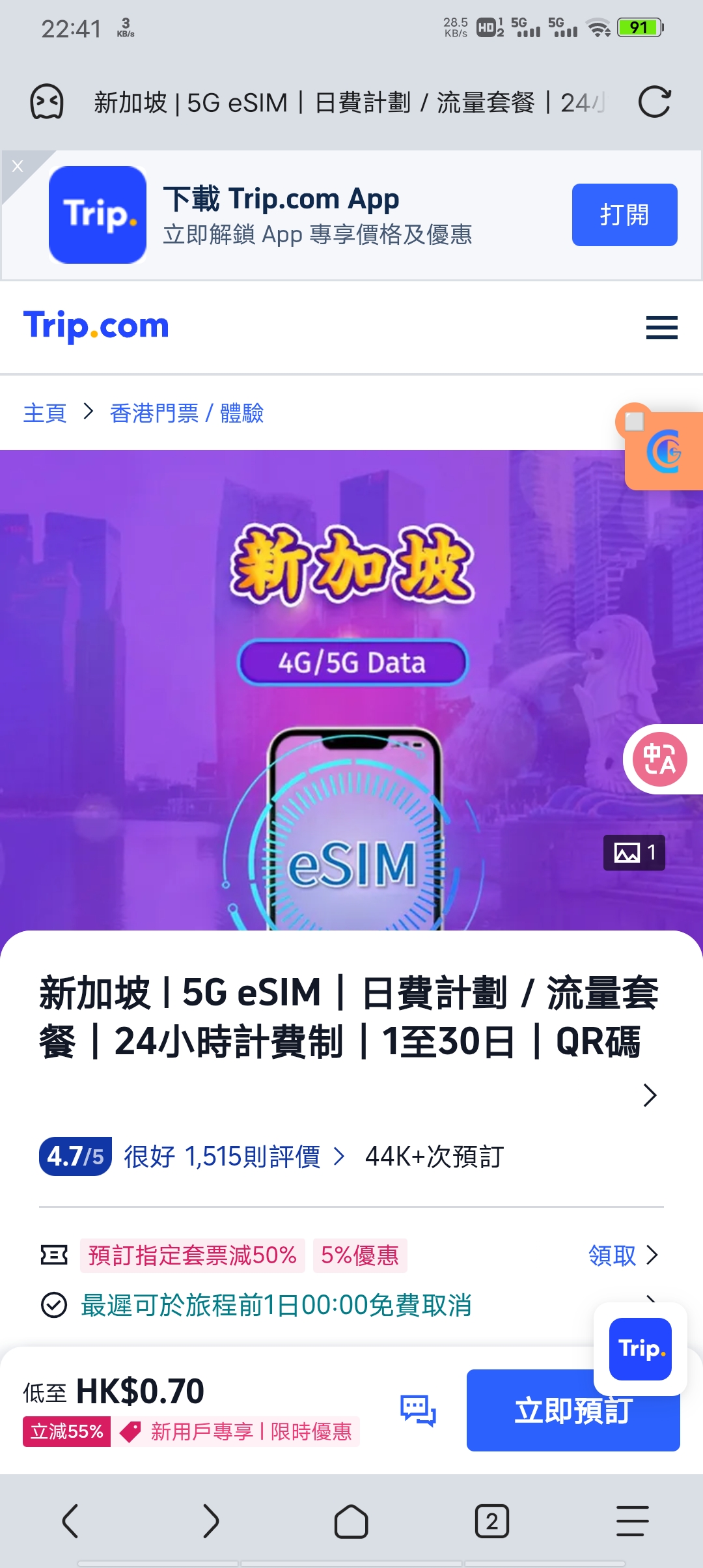This screenshot has width=703, height=1568.
Task: Click 主頁 in the breadcrumb
Action: tap(46, 413)
